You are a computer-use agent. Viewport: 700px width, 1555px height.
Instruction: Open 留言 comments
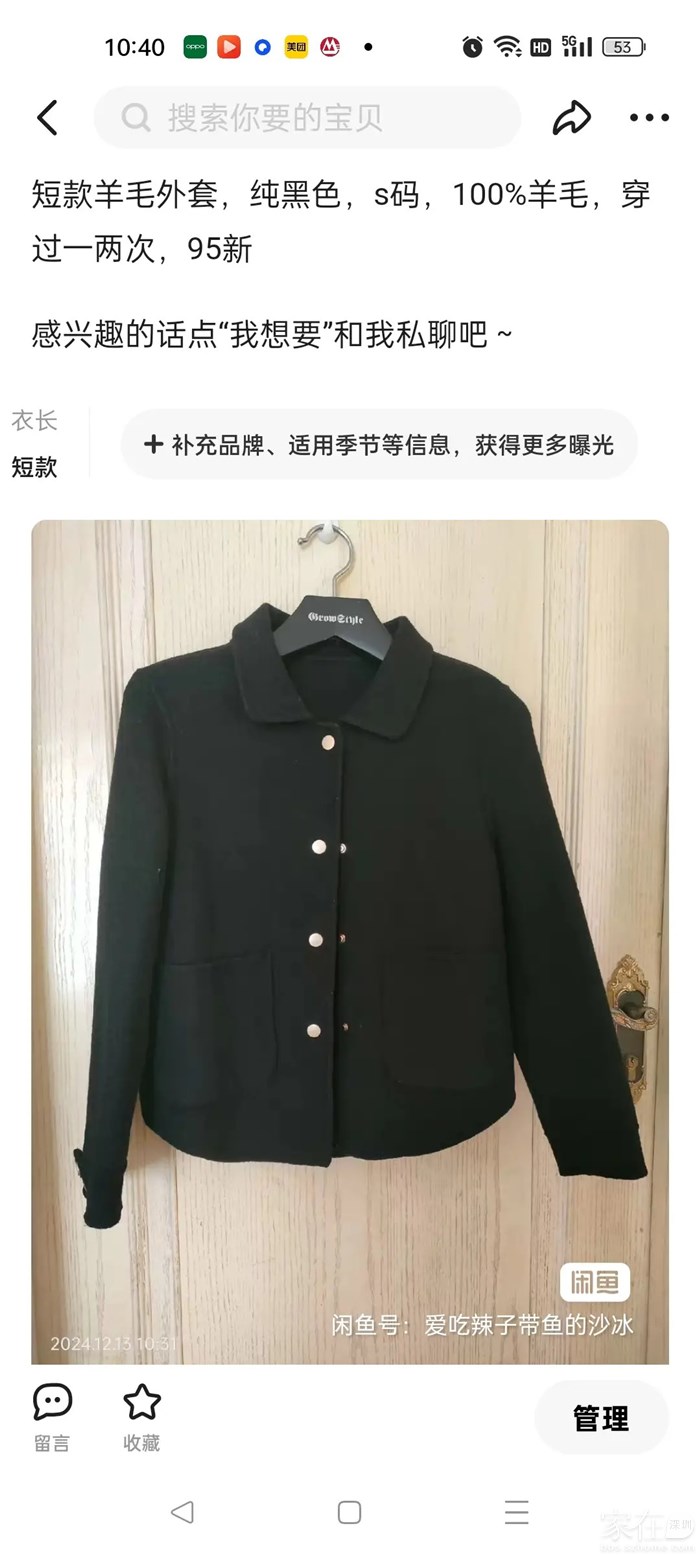[52, 1416]
